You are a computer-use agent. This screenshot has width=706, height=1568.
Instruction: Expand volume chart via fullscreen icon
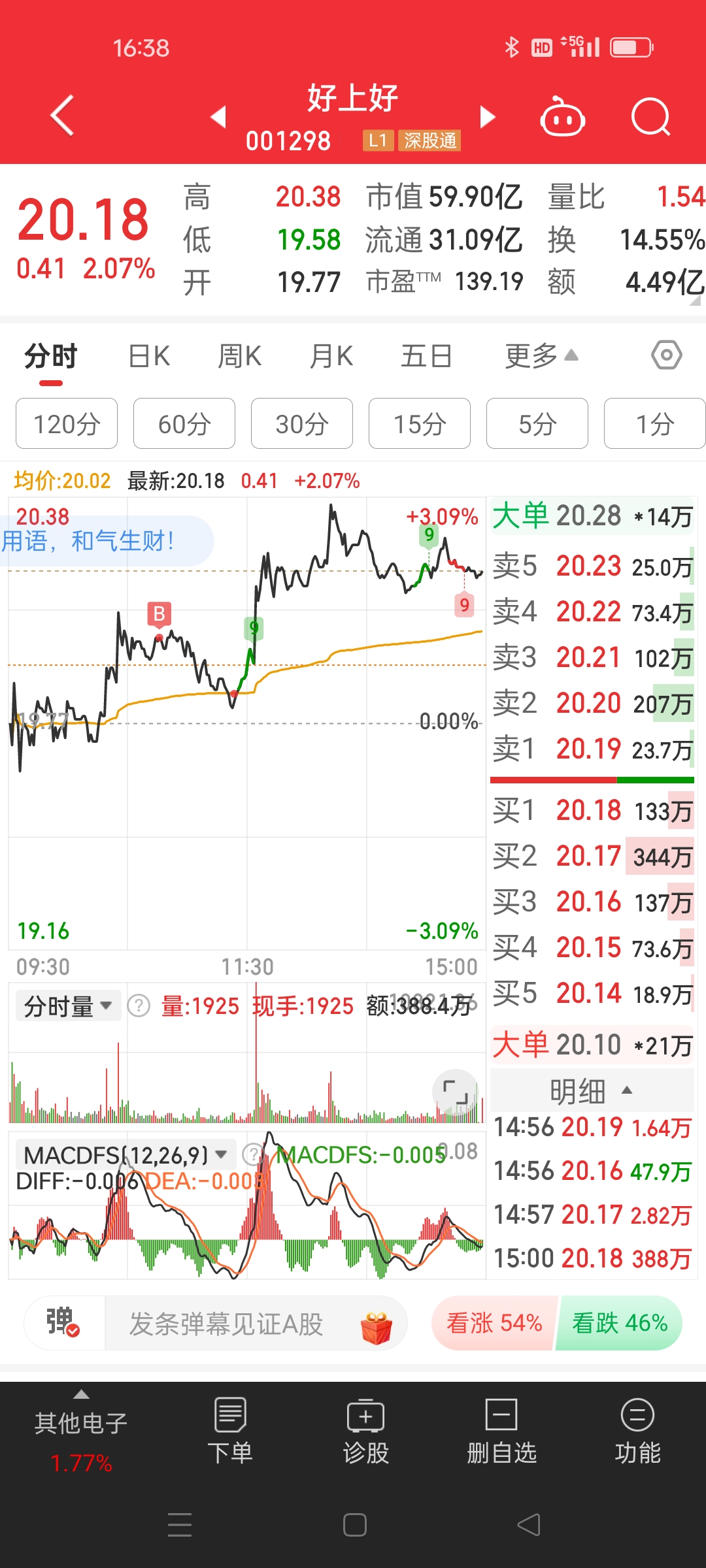tap(456, 1092)
